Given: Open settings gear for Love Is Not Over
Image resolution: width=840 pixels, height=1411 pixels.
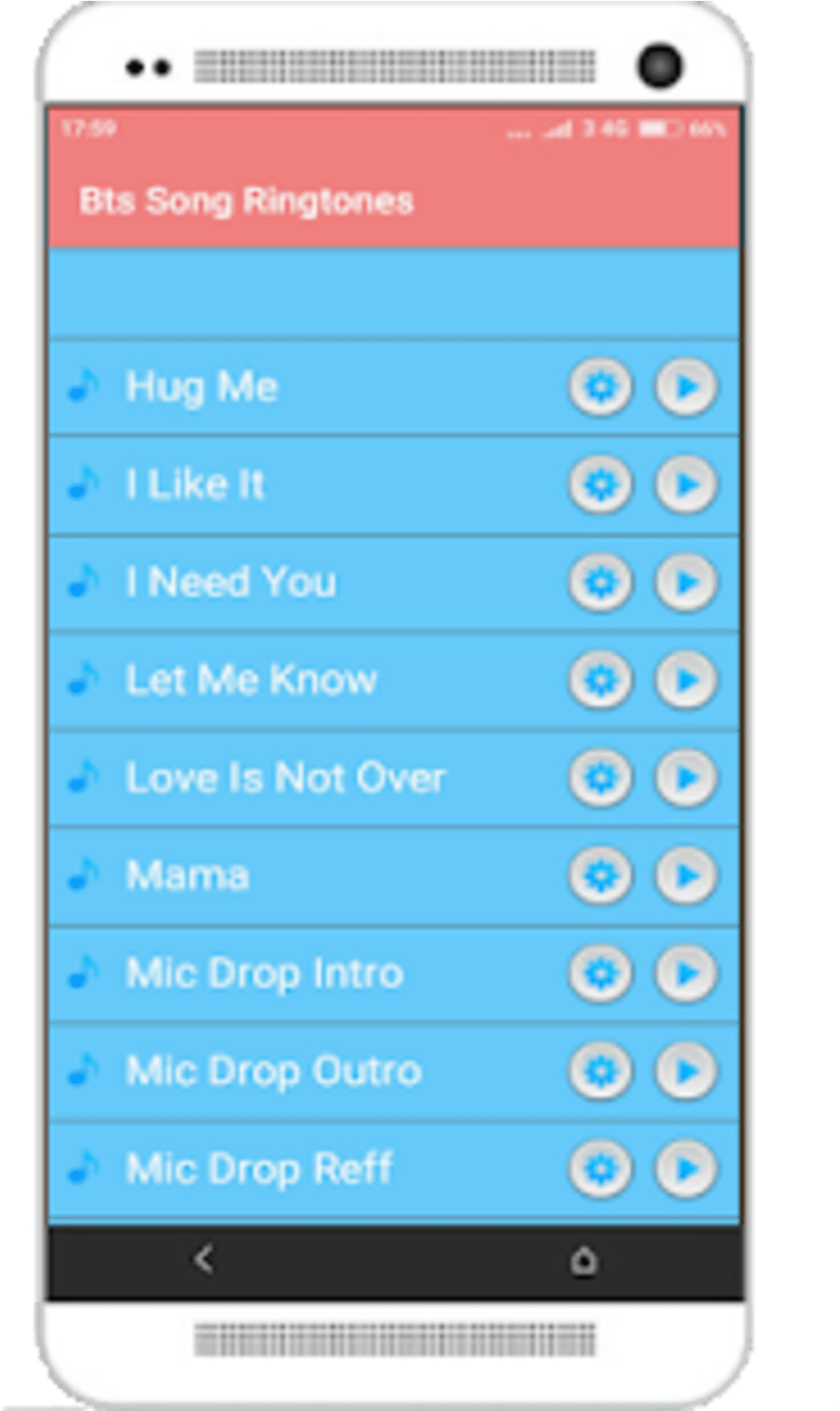Looking at the screenshot, I should click(600, 778).
